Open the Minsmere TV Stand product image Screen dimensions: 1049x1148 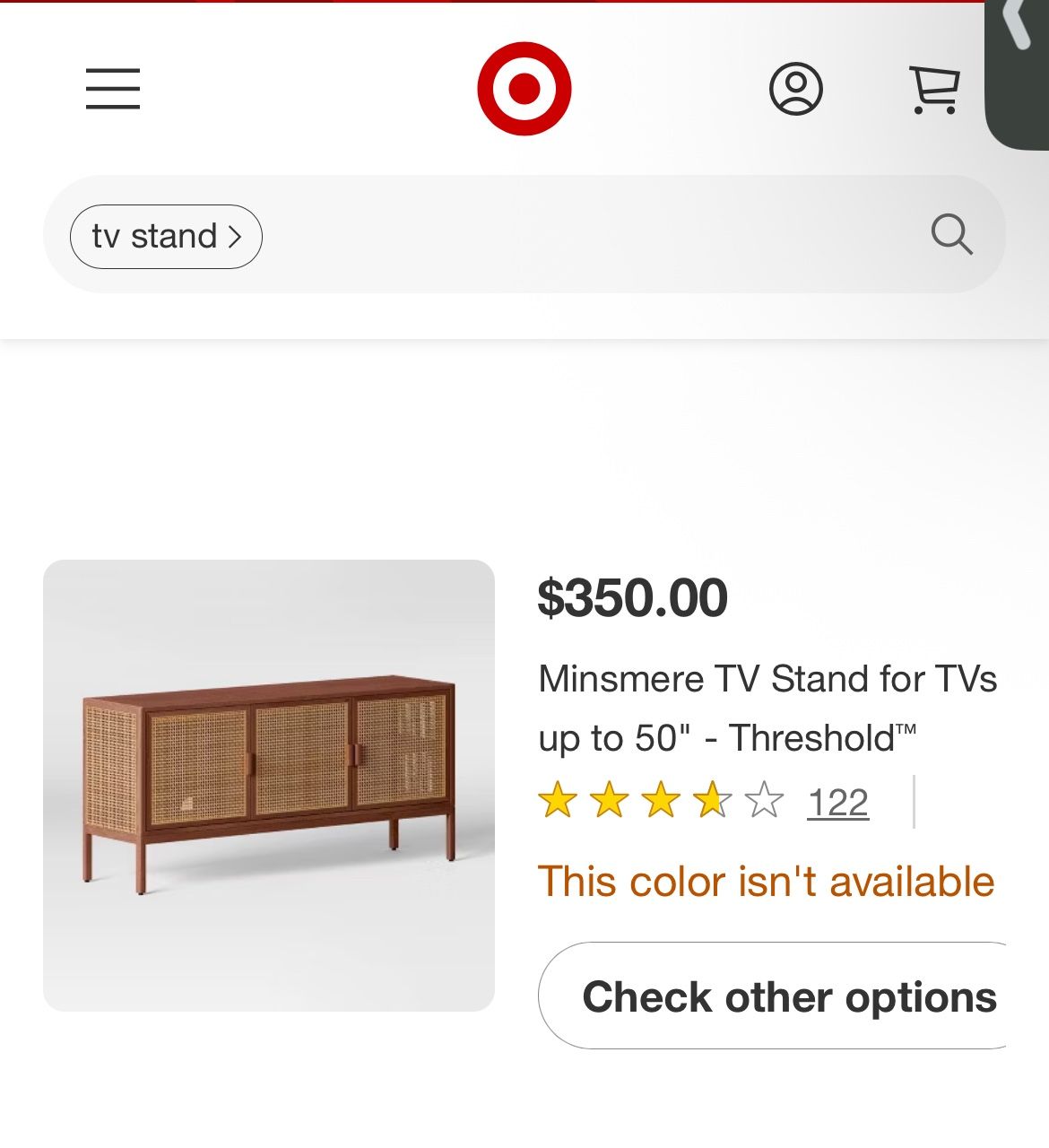coord(269,786)
